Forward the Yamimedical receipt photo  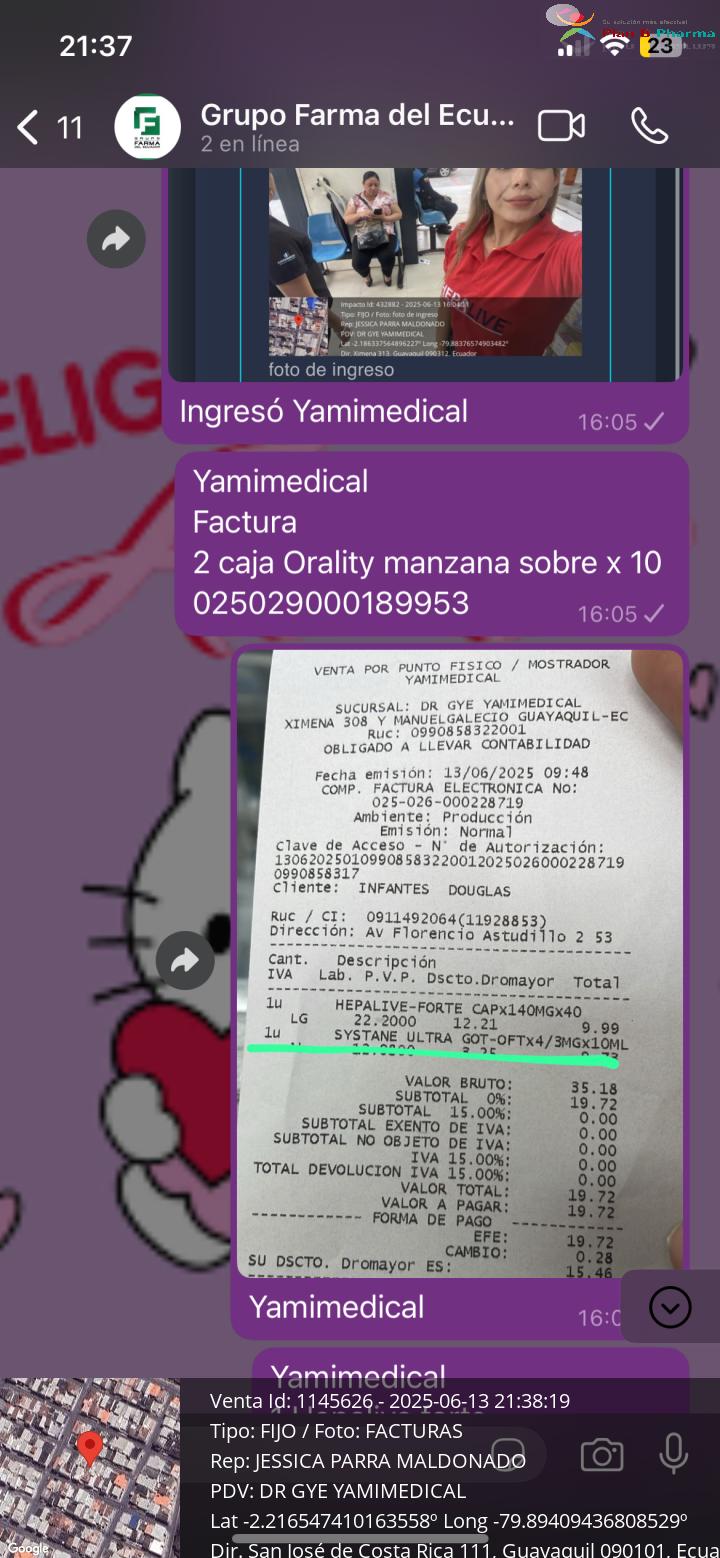click(x=185, y=961)
